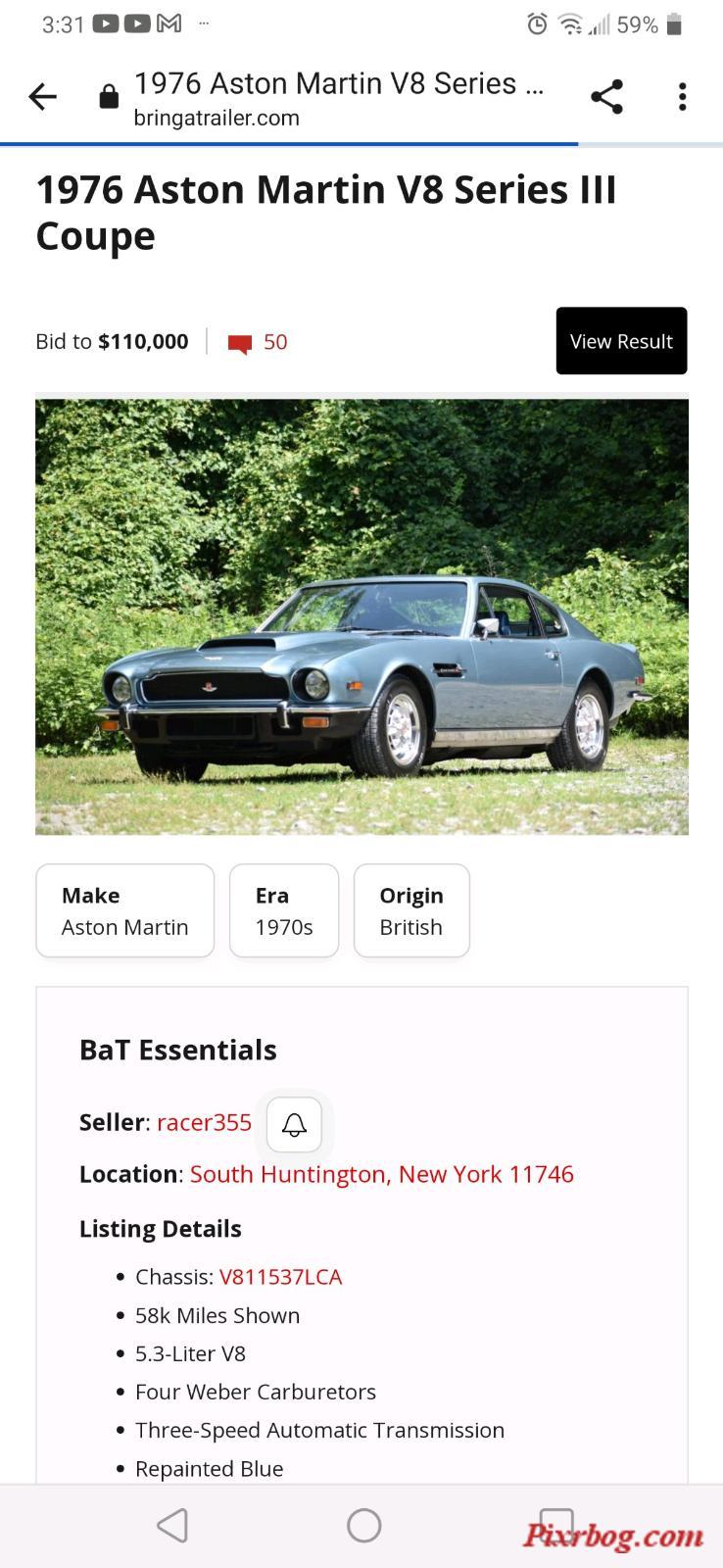The image size is (723, 1568).
Task: Tap the system back button
Action: point(172,1525)
